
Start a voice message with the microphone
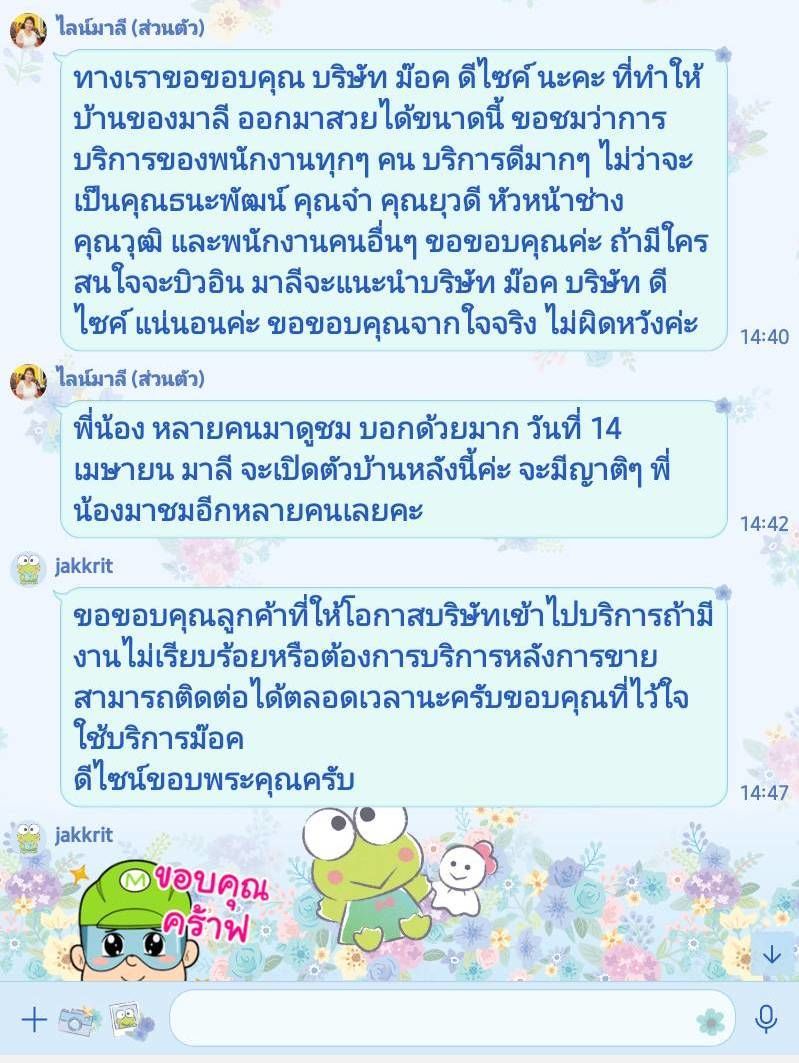tap(766, 1019)
